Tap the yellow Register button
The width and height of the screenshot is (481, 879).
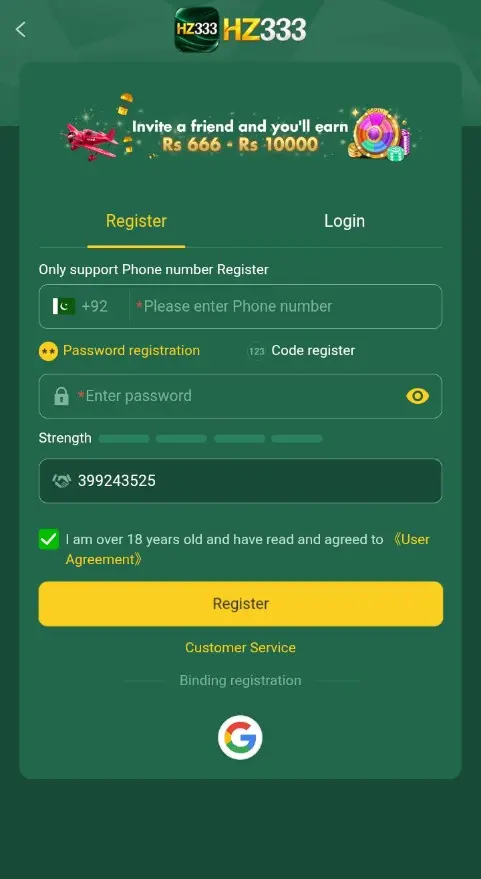coord(240,604)
